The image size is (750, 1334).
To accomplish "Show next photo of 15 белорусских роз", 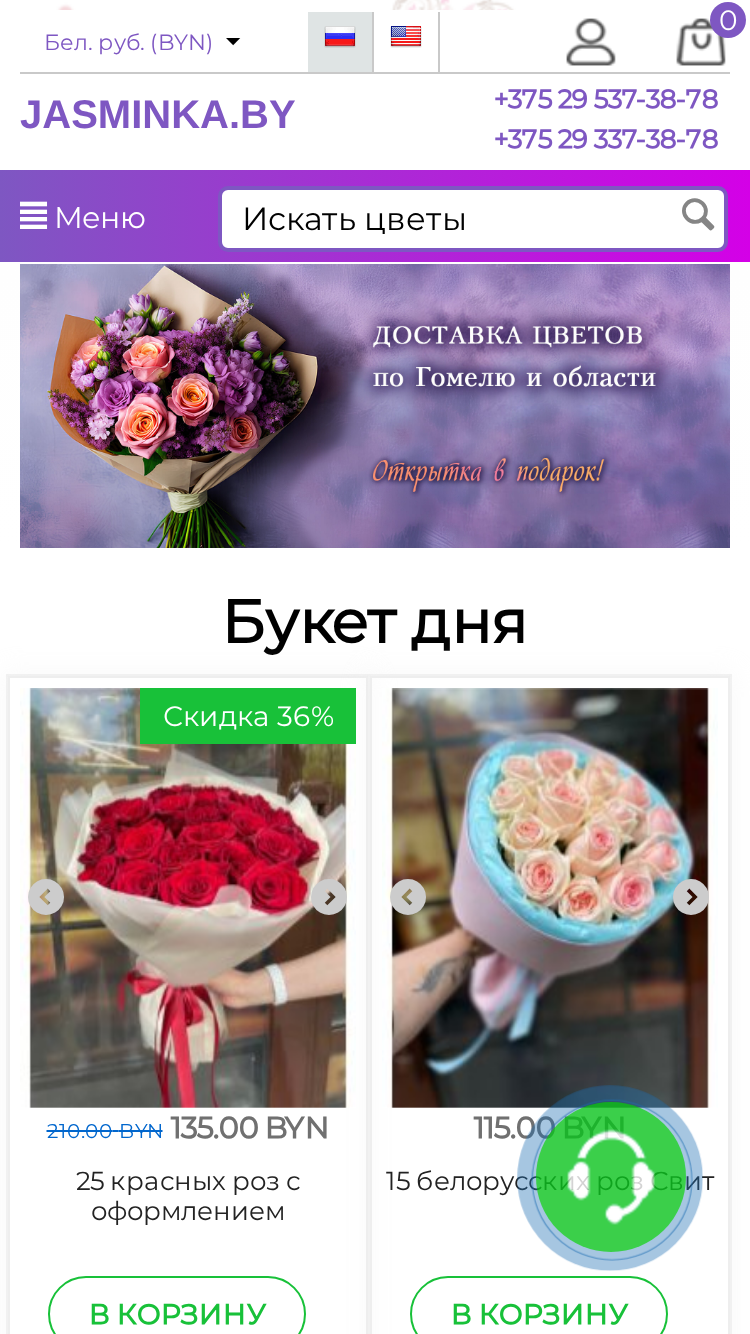I will click(691, 897).
